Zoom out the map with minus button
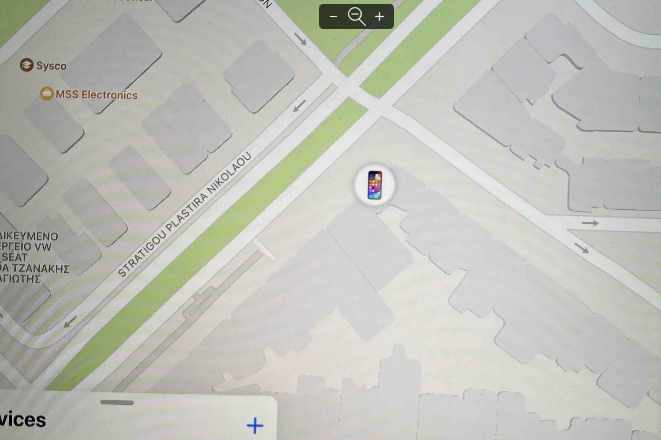Screen dimensions: 661x440 (334, 16)
